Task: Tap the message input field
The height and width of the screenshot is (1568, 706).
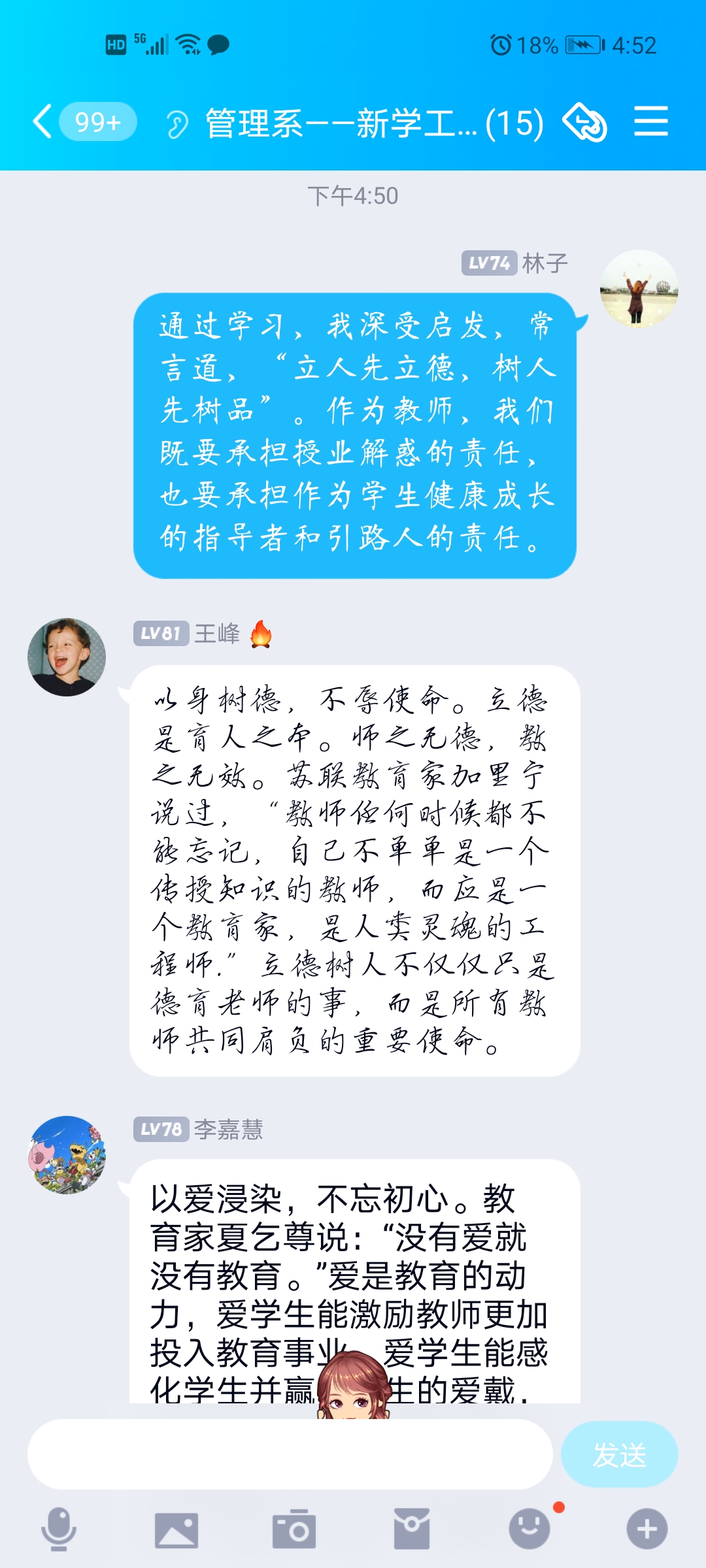Action: click(291, 1454)
